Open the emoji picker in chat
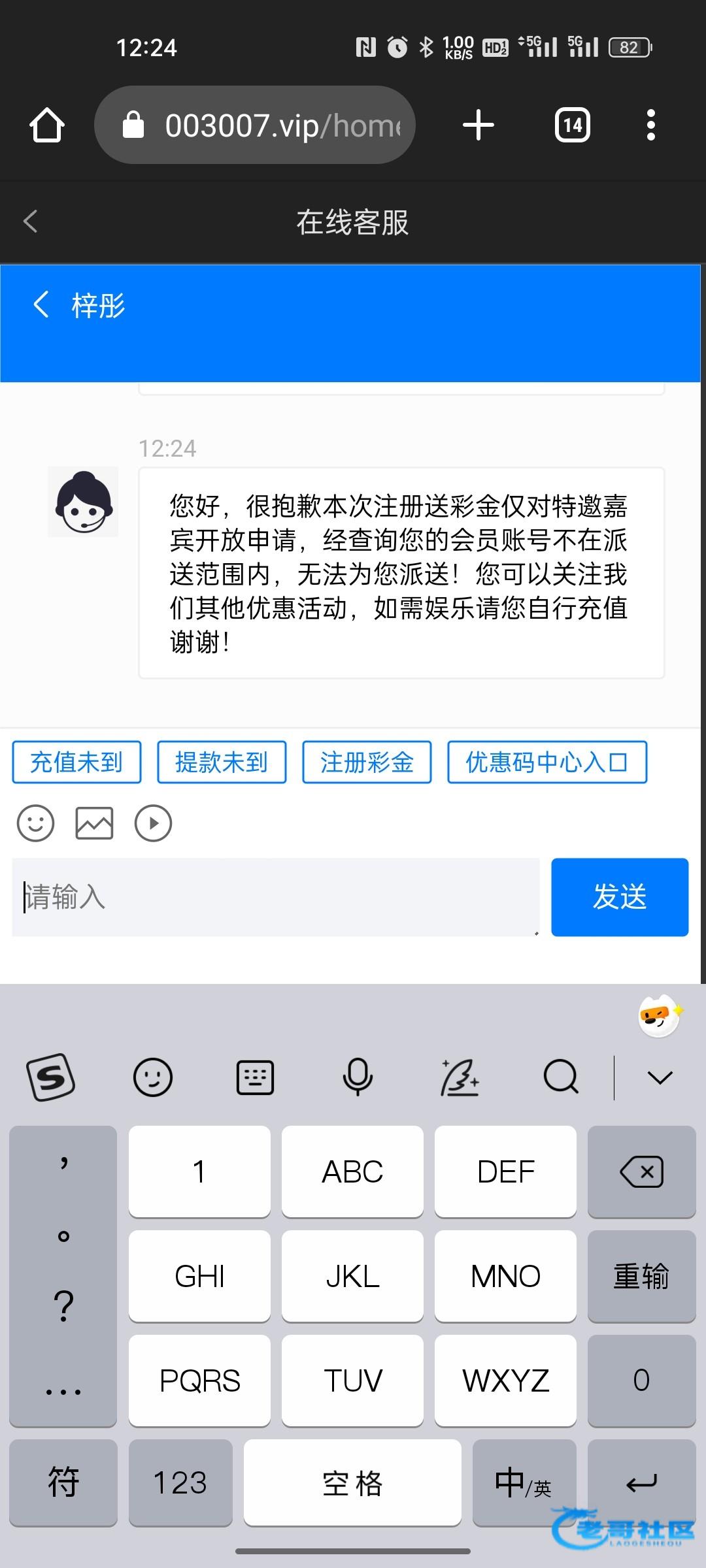706x1568 pixels. 35,823
